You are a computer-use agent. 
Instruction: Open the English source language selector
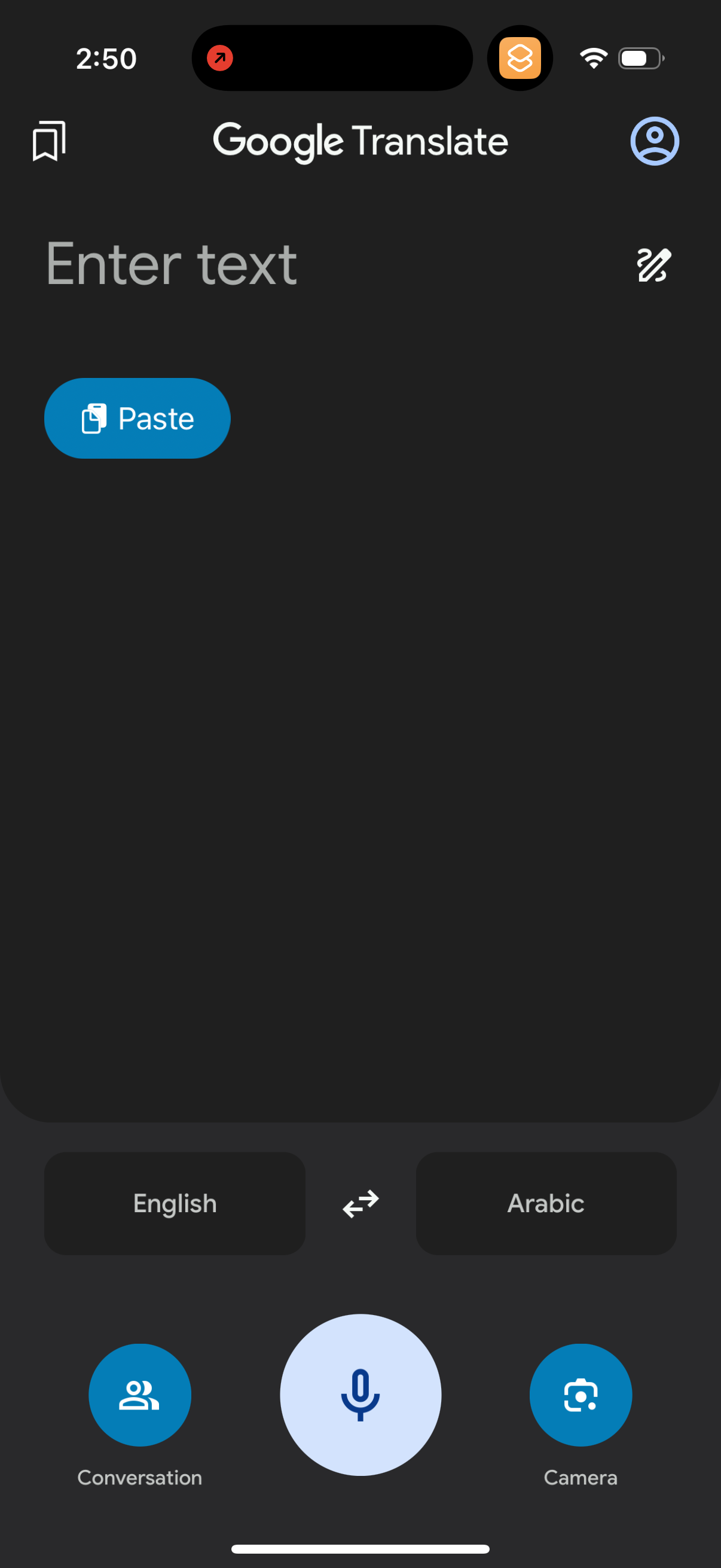tap(175, 1203)
